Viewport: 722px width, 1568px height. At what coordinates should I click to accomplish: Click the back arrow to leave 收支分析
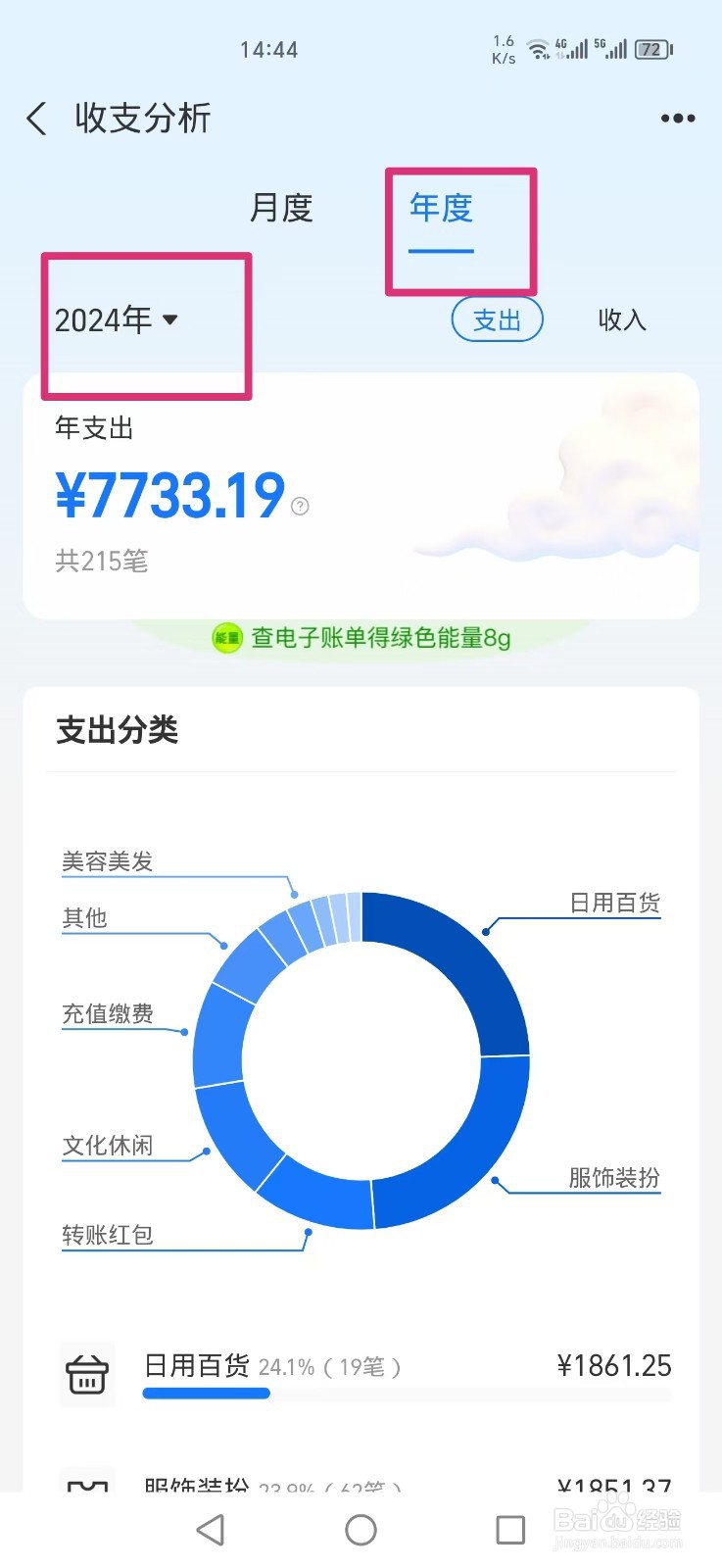[x=35, y=118]
